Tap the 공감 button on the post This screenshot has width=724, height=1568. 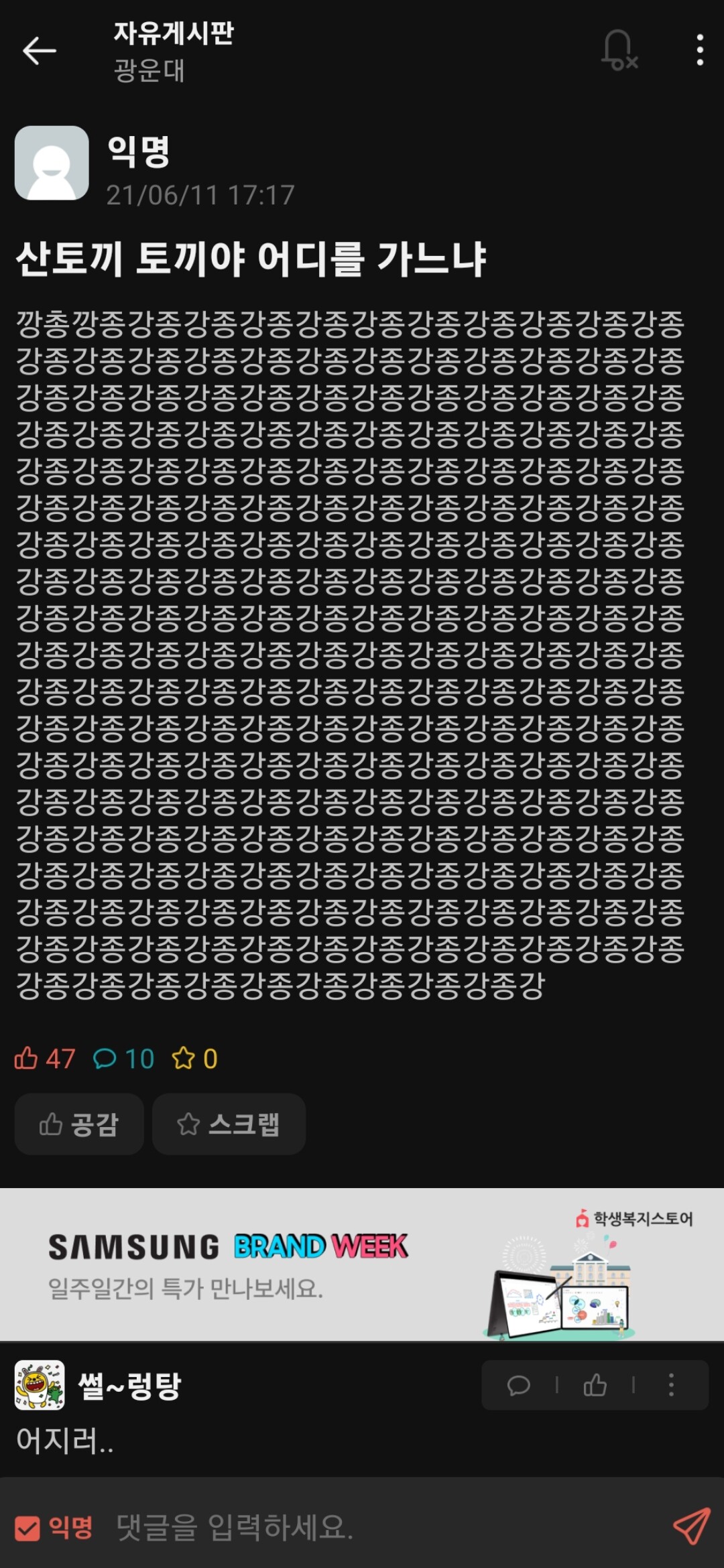pos(79,1124)
